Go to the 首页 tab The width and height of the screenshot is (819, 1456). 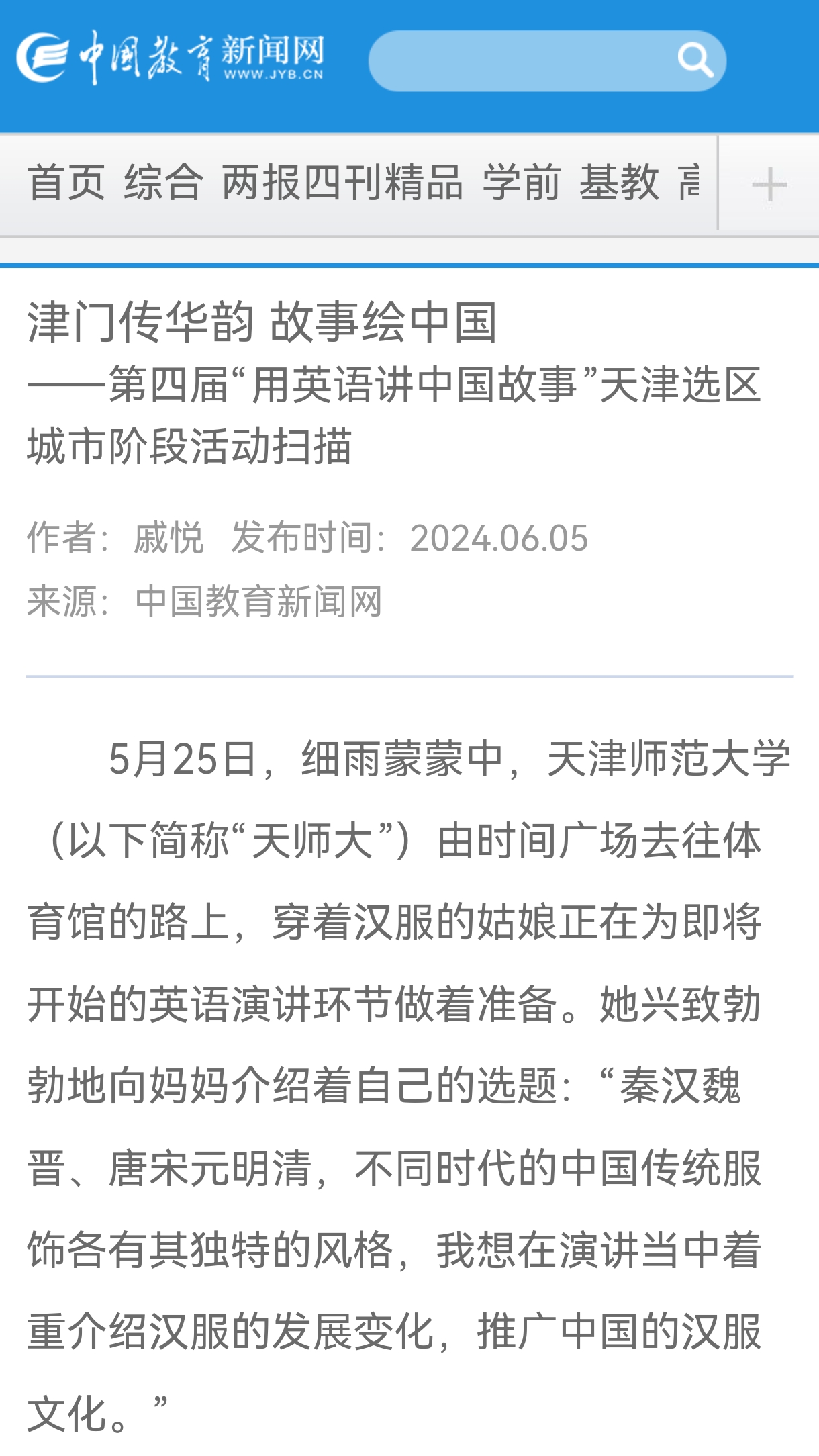click(x=66, y=183)
